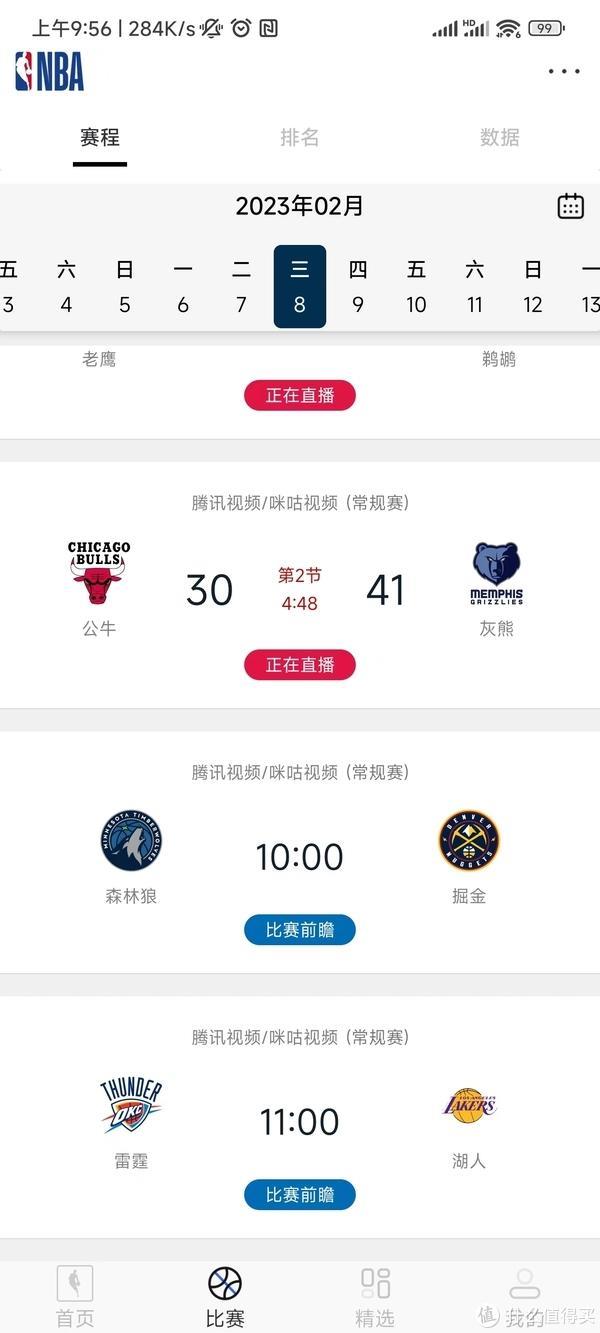Image resolution: width=600 pixels, height=1333 pixels.
Task: Tap 正在直播 for 老鹰 vs 鹈鹕 game
Action: click(x=300, y=395)
